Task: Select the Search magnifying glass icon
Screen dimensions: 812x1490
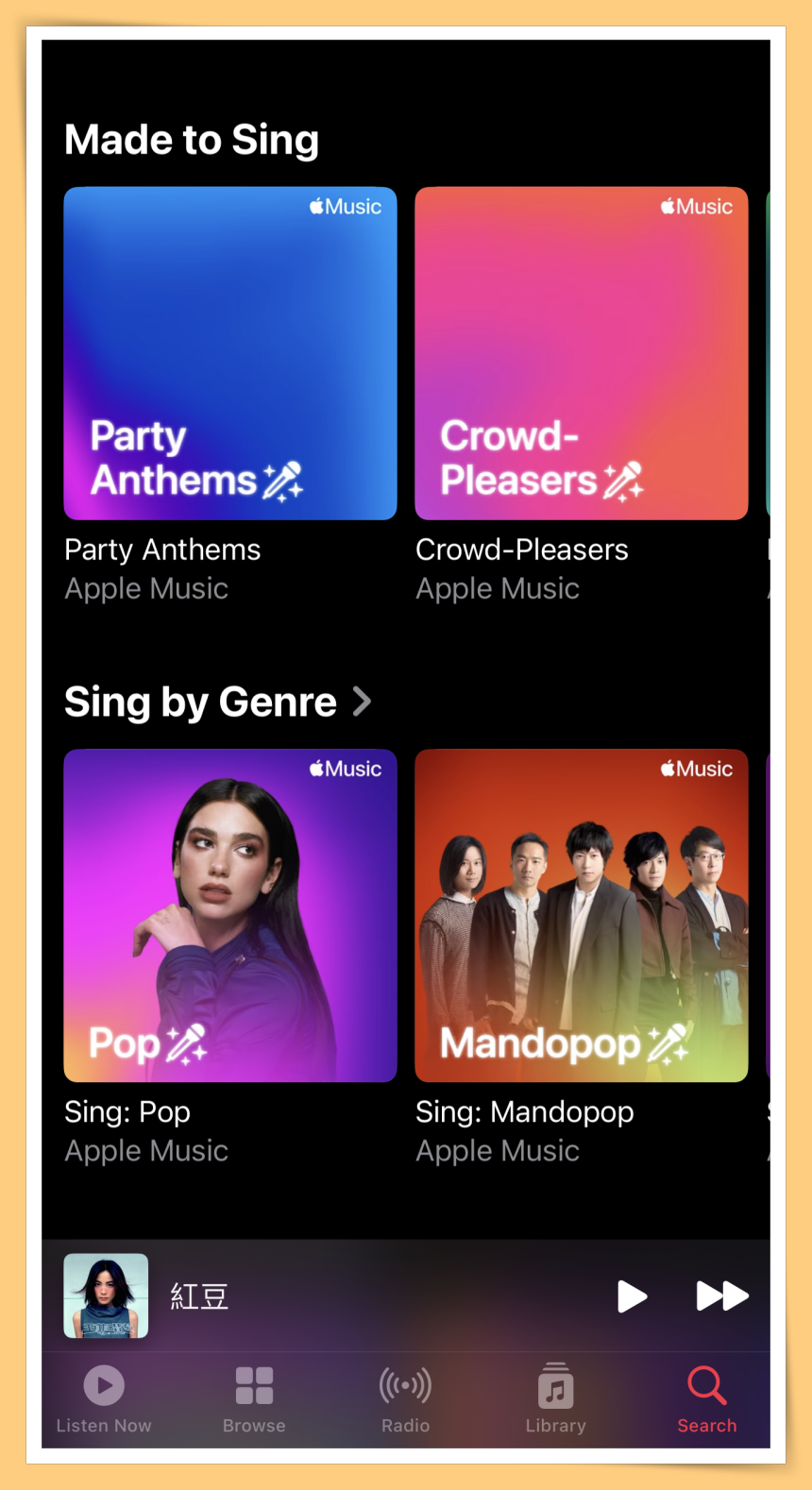Action: pos(706,1386)
